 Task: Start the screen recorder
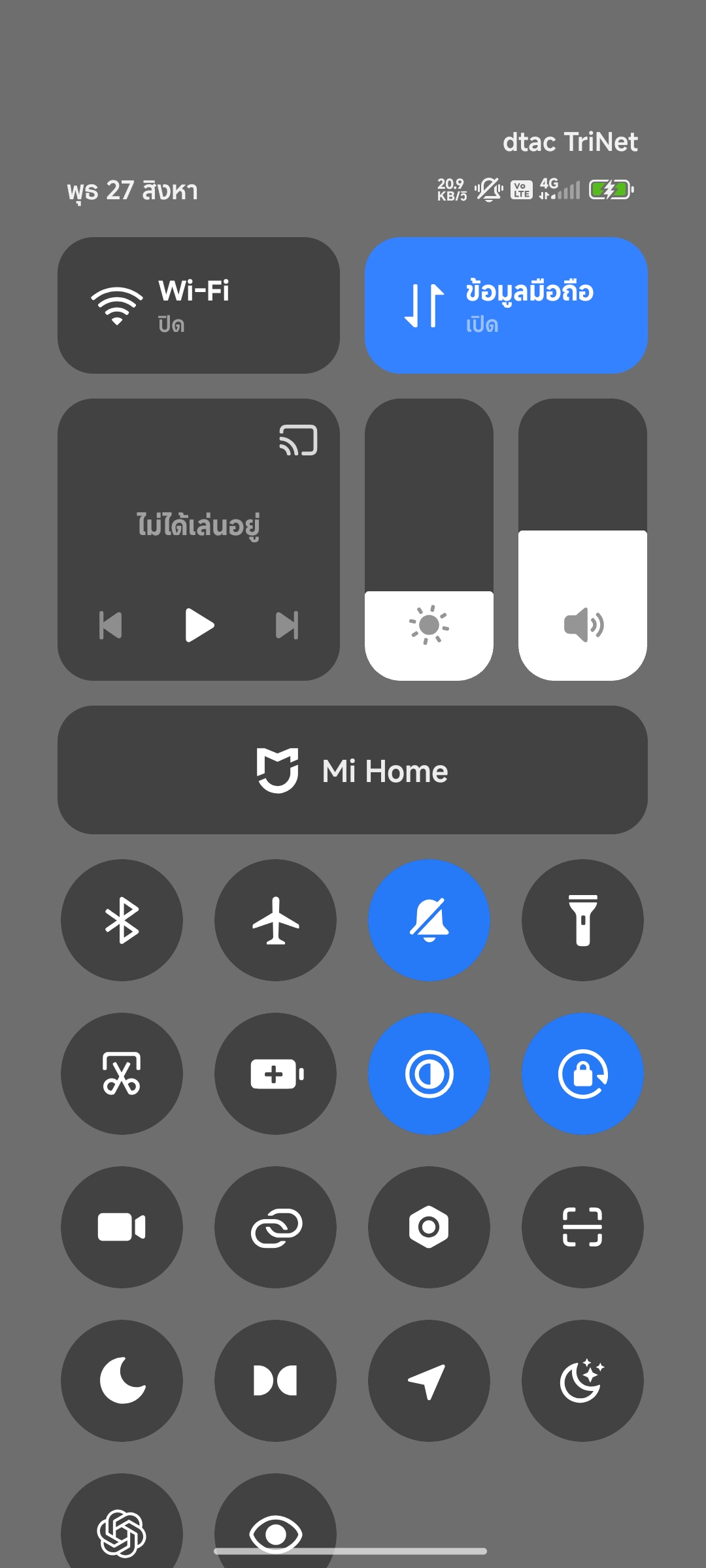[122, 1227]
